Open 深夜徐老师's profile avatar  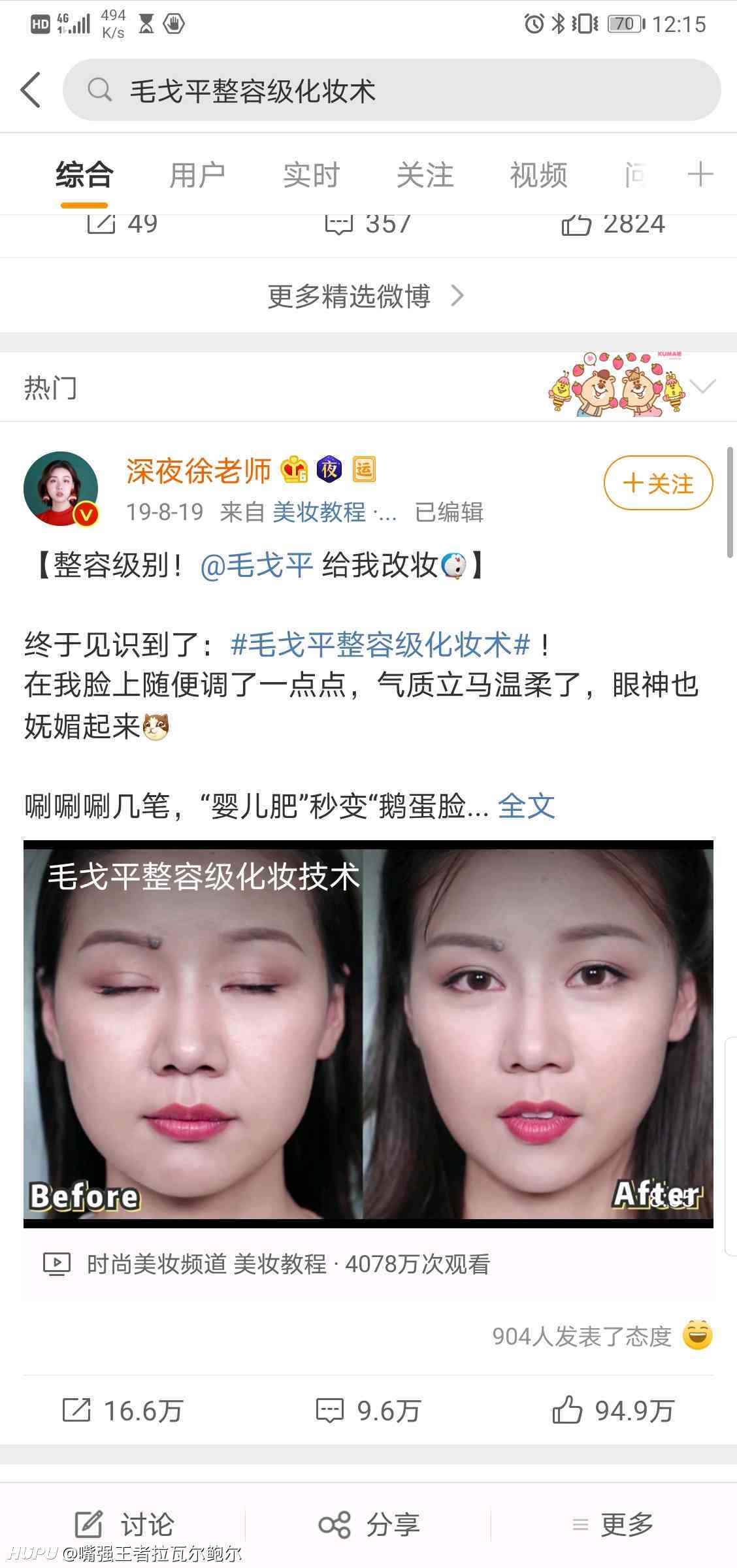(x=61, y=489)
